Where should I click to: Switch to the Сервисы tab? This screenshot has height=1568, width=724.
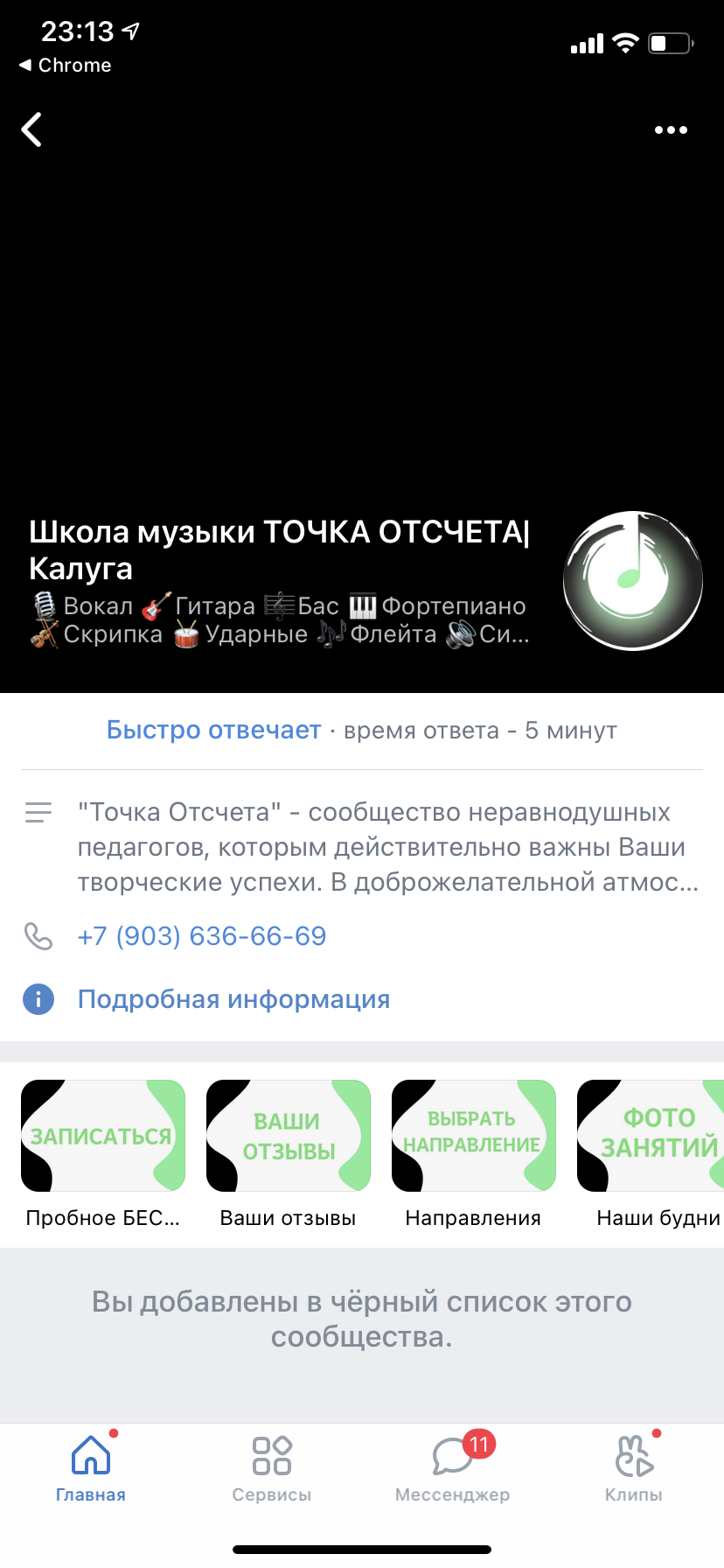click(x=272, y=1468)
